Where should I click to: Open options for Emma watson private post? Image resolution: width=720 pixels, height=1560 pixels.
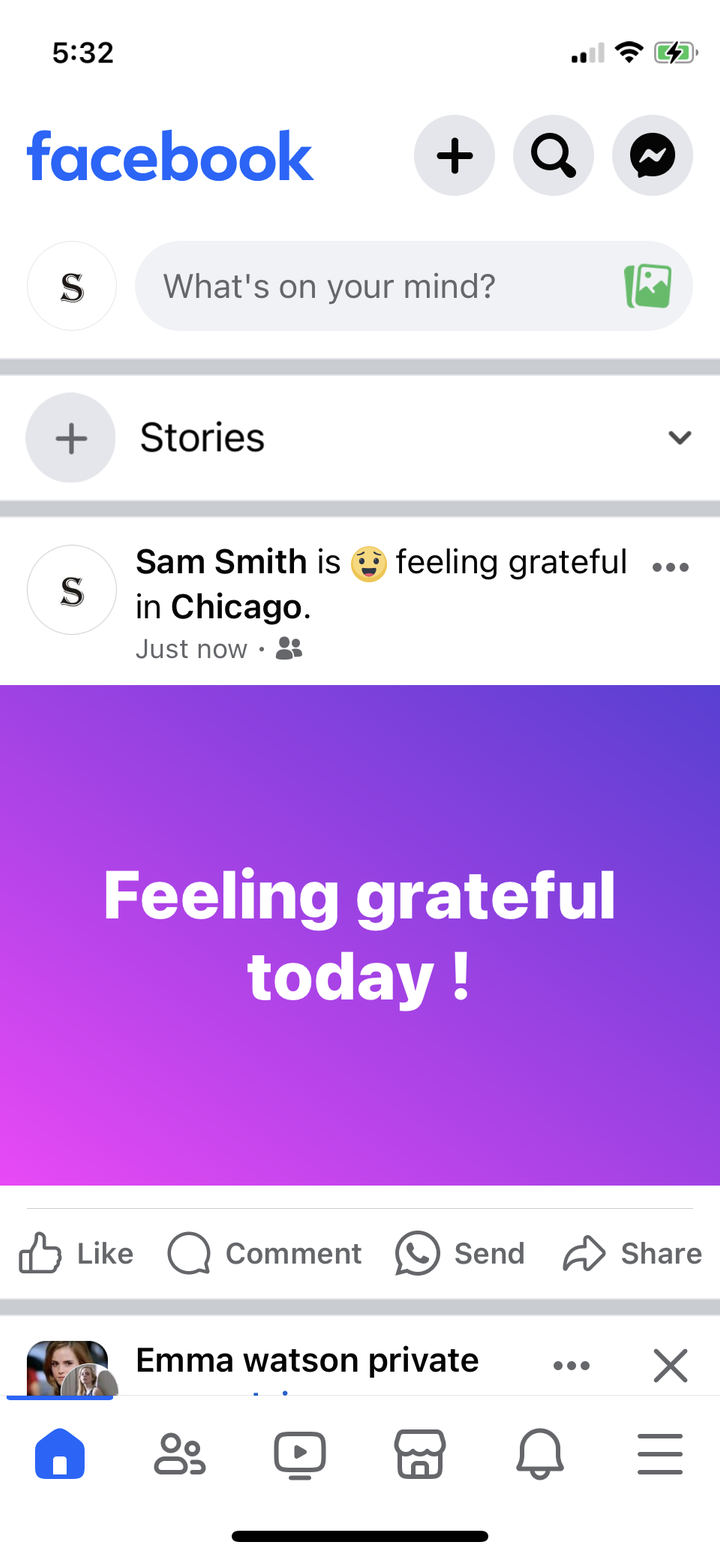click(x=571, y=1365)
